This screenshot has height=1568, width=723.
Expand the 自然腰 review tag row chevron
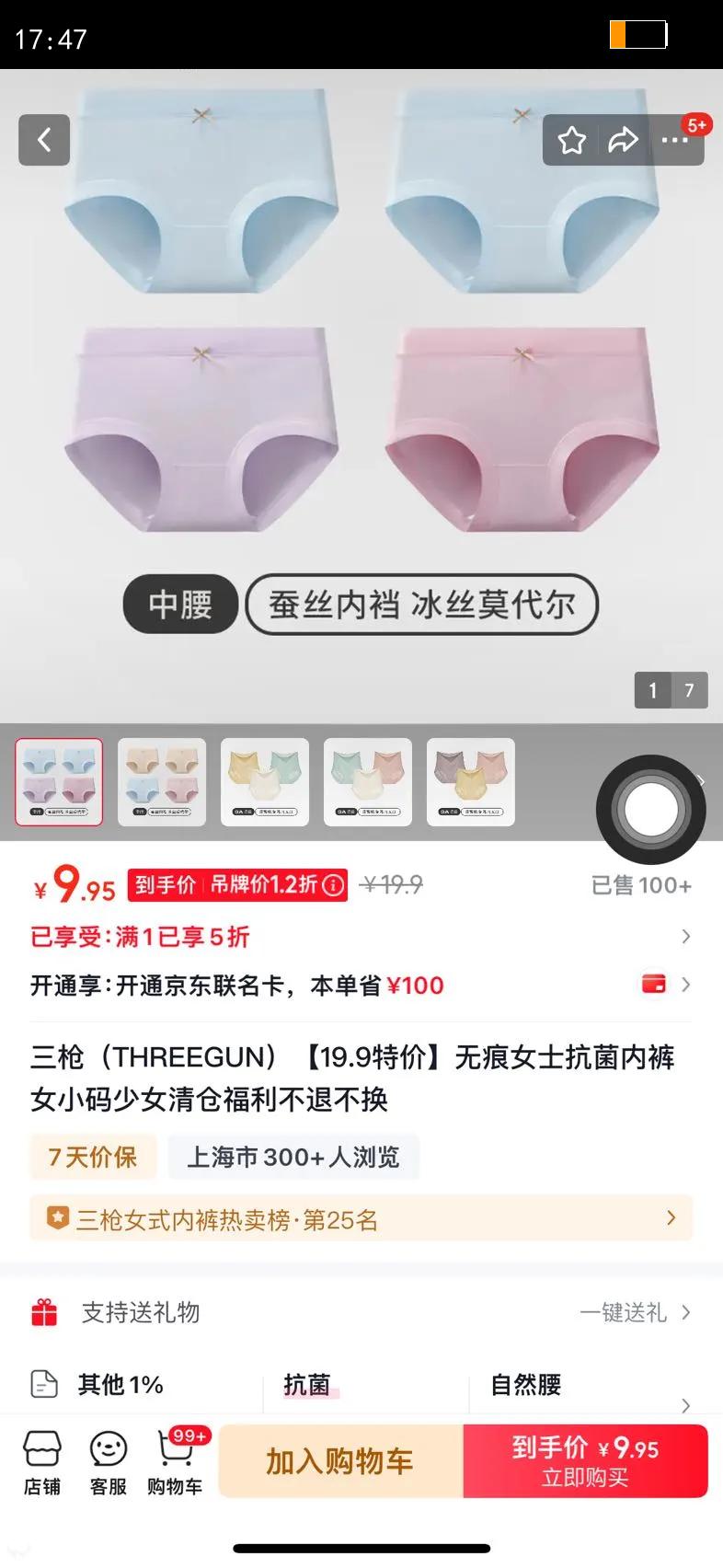click(x=685, y=1406)
